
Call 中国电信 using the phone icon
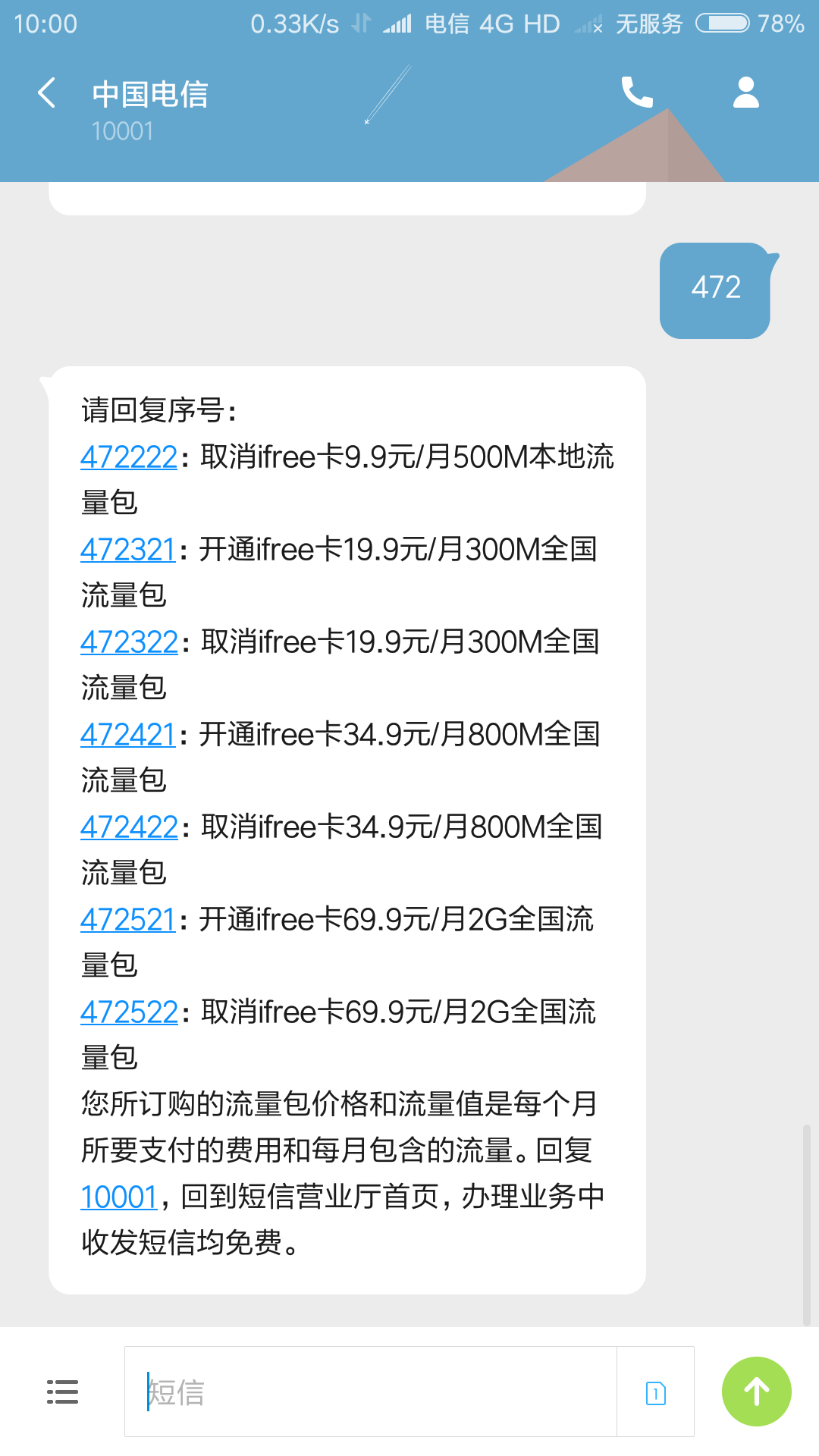[635, 93]
